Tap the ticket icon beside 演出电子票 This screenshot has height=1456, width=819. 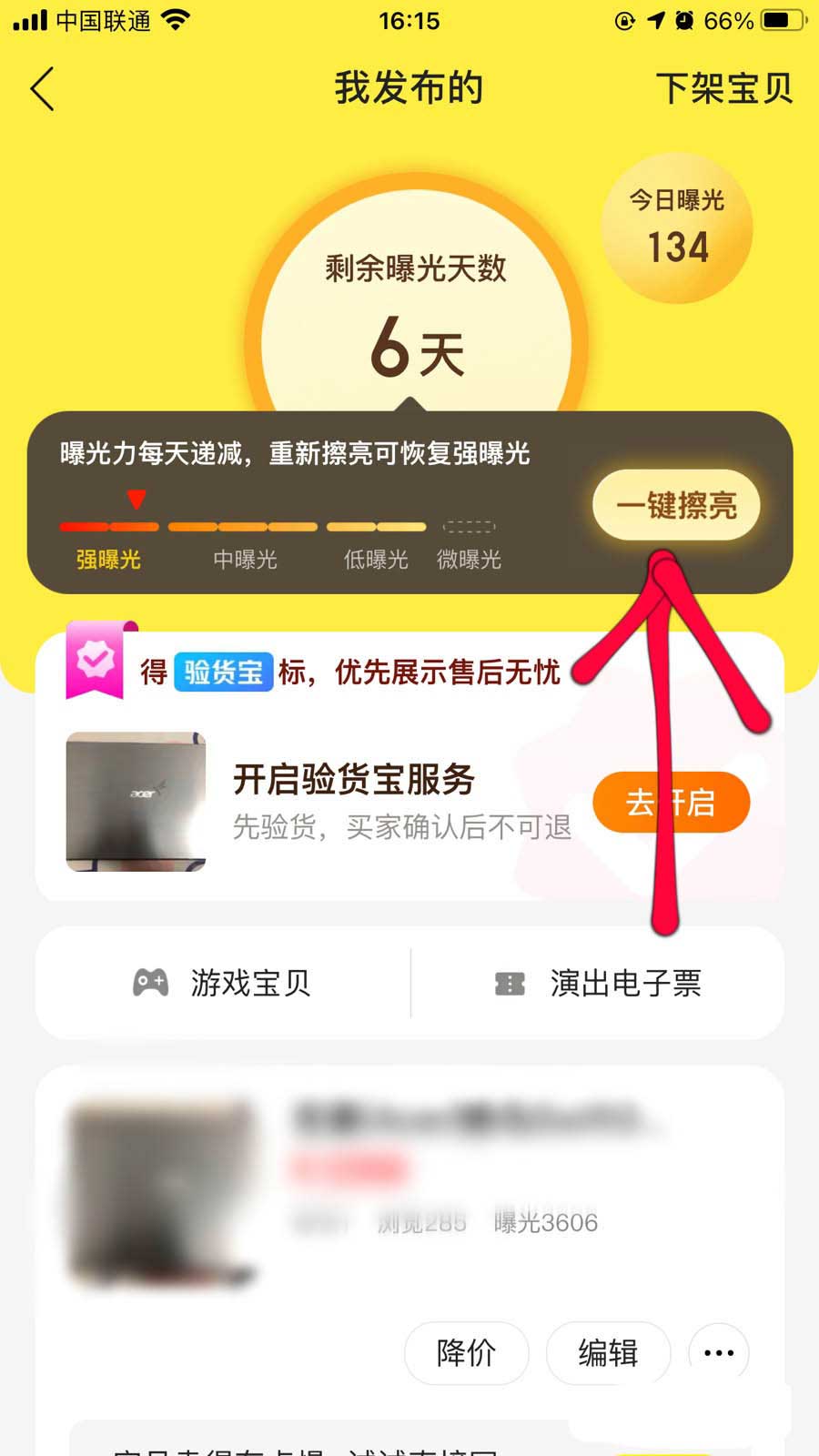[x=511, y=983]
